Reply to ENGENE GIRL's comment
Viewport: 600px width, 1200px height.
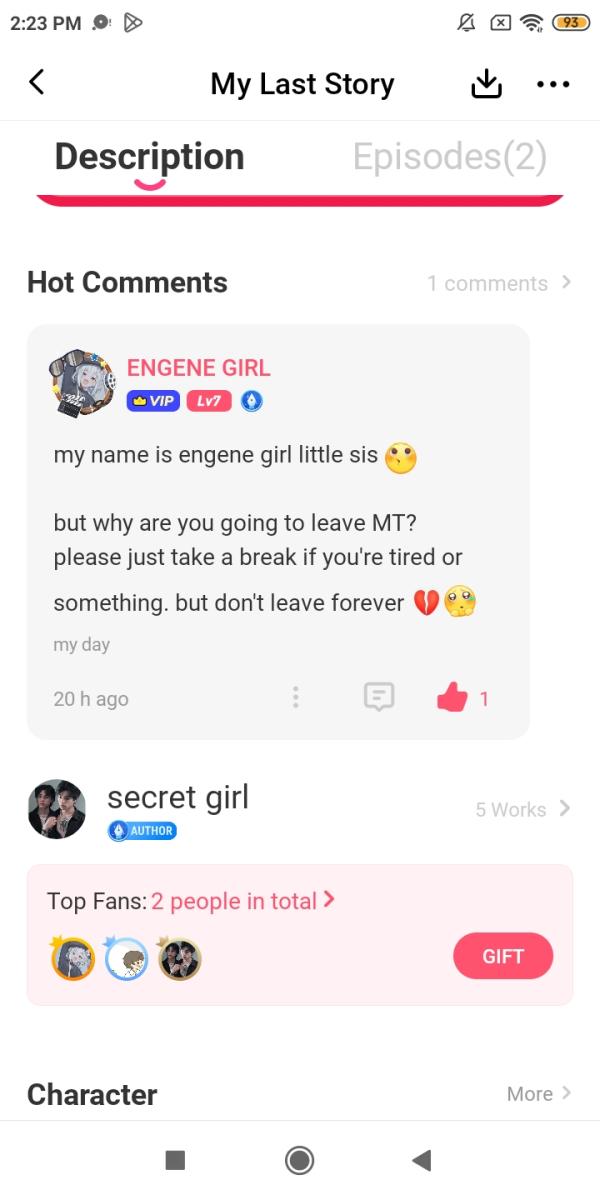(x=378, y=697)
